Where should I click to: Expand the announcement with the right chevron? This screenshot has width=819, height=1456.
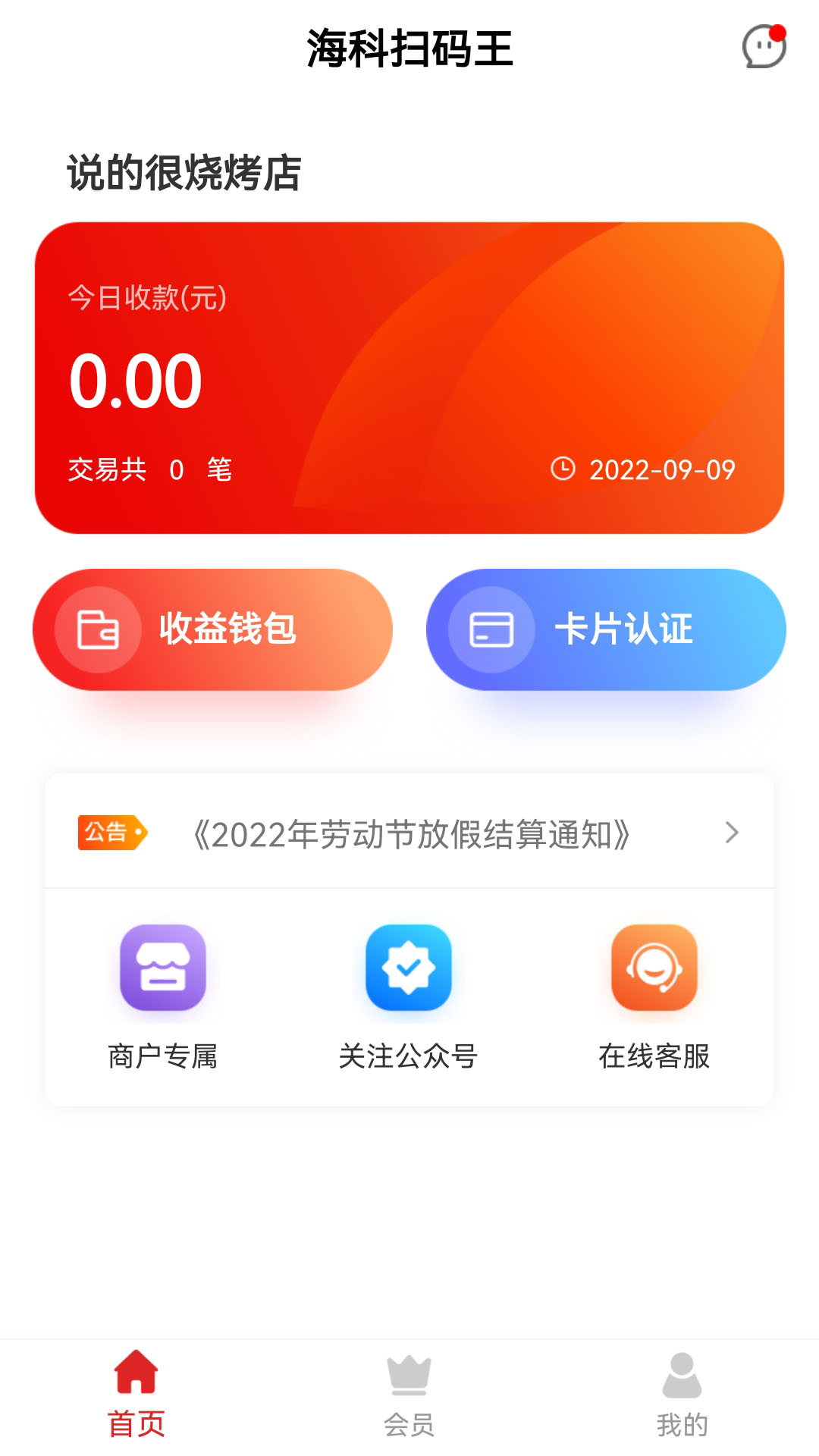pos(733,832)
